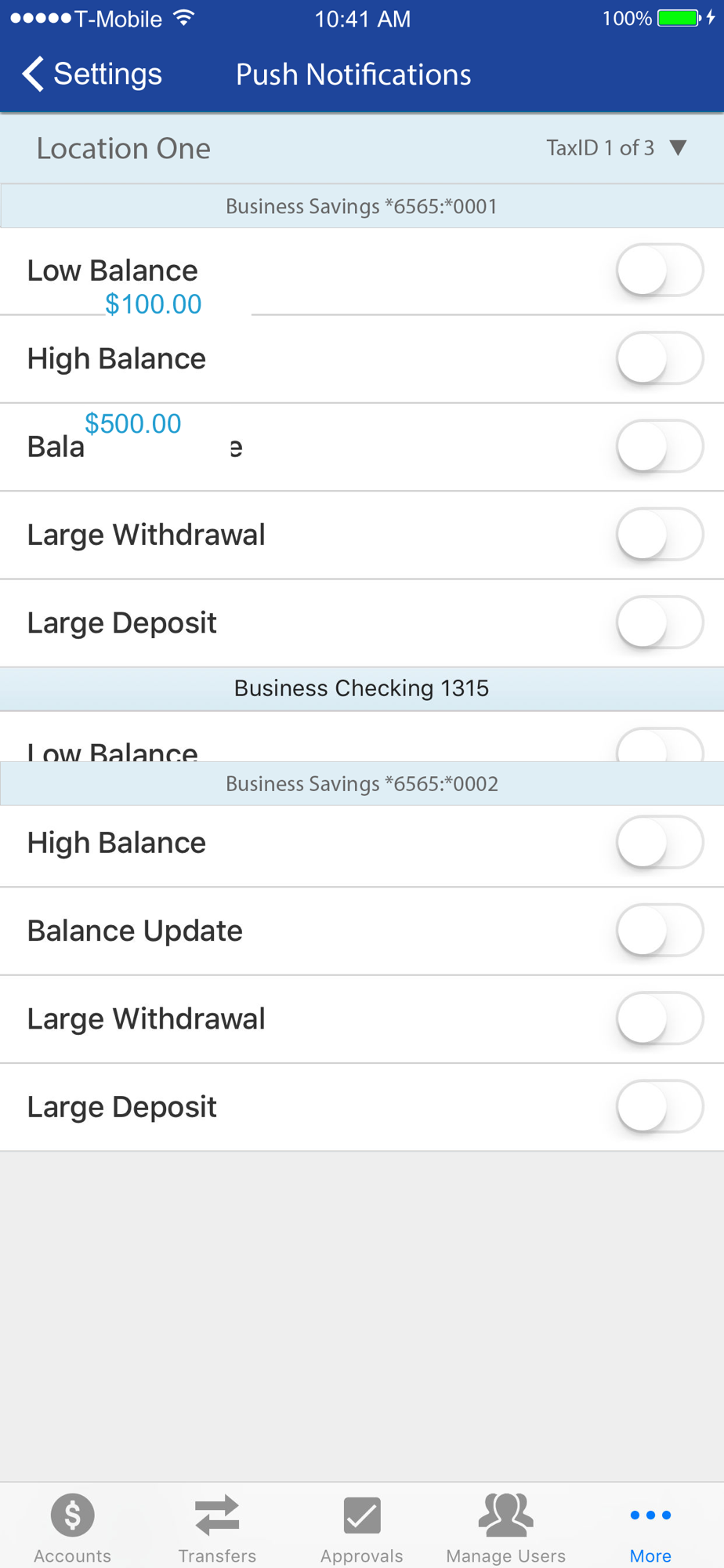The width and height of the screenshot is (724, 1568).
Task: Enable Low Balance alert for Savings *0001
Action: coord(660,270)
